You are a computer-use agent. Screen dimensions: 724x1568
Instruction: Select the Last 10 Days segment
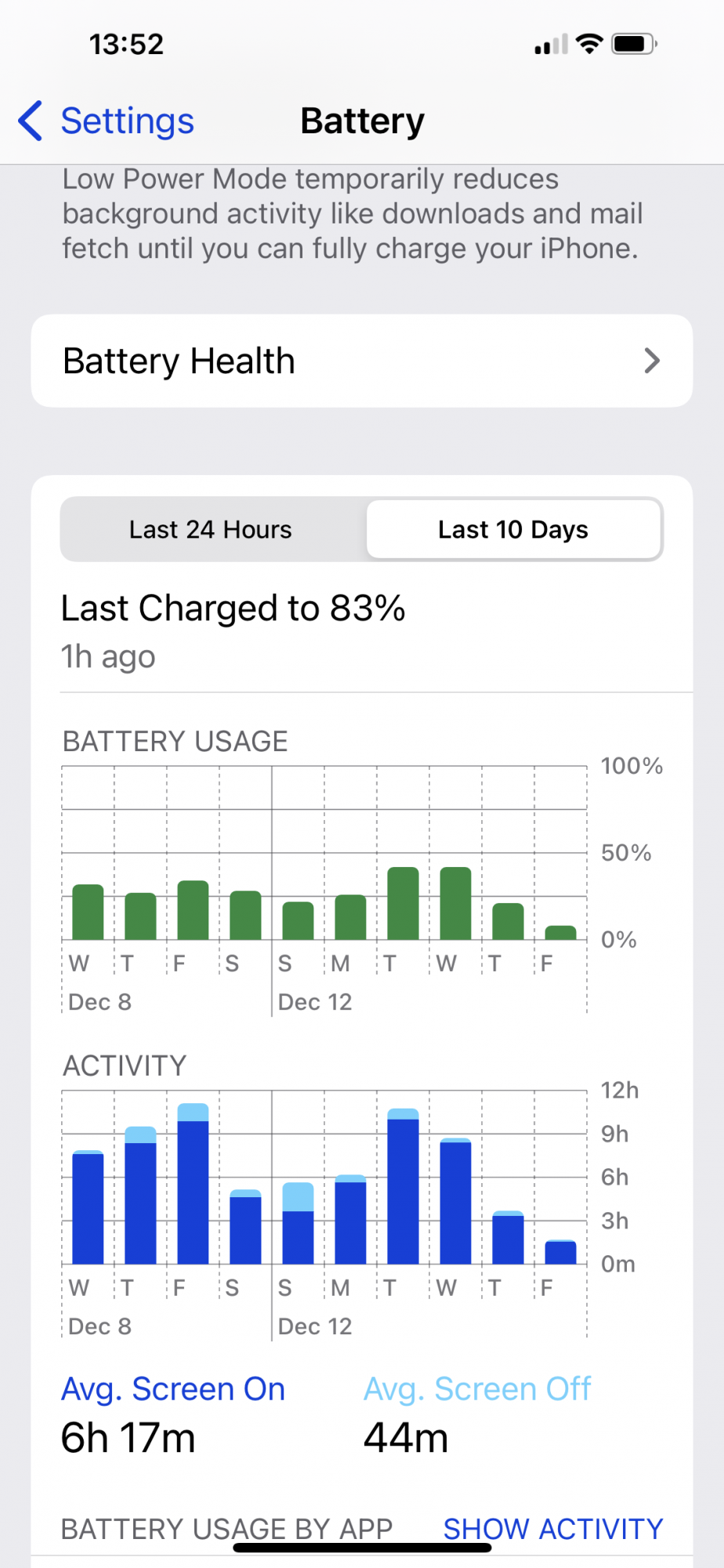pyautogui.click(x=513, y=530)
